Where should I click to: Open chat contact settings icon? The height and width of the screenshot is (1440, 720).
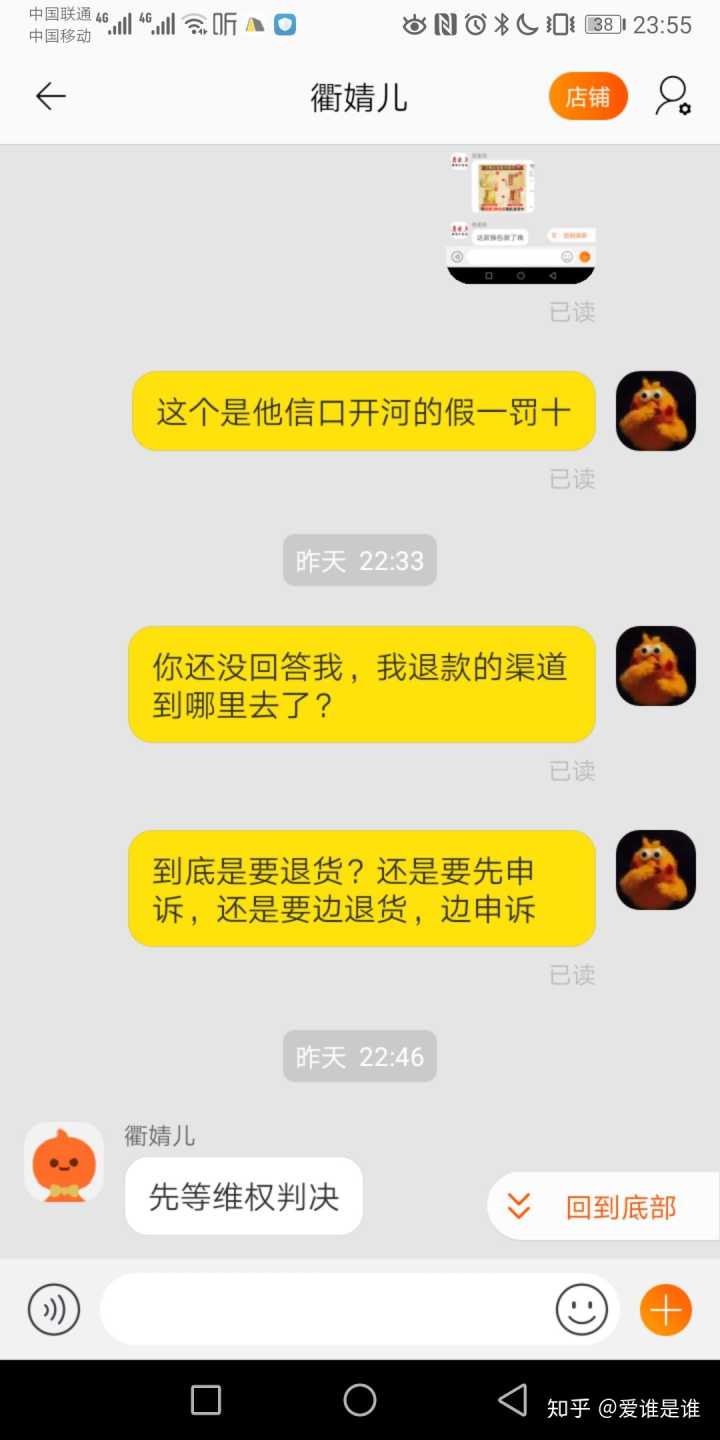[673, 97]
